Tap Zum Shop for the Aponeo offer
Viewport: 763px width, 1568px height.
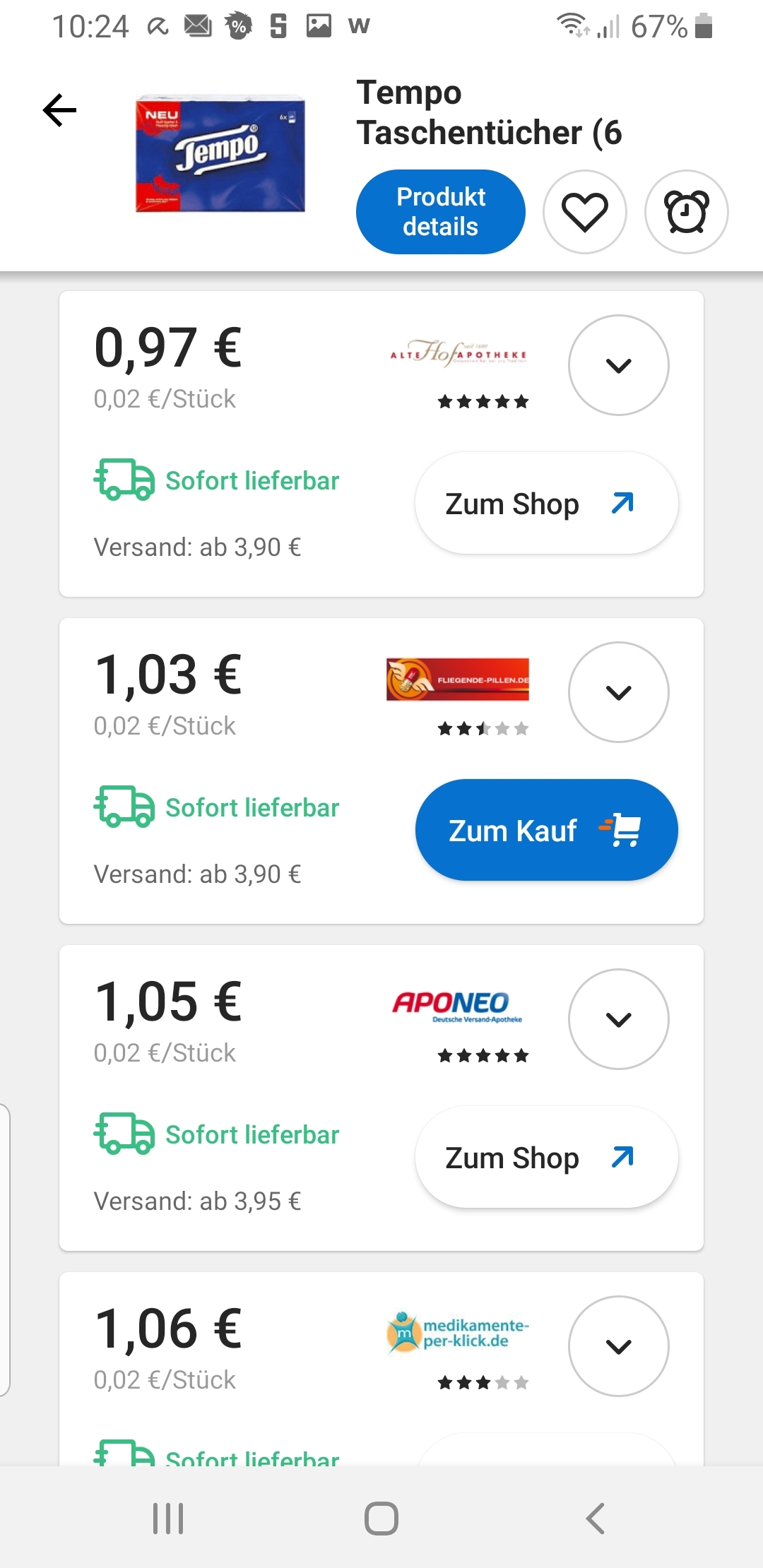pos(547,1158)
